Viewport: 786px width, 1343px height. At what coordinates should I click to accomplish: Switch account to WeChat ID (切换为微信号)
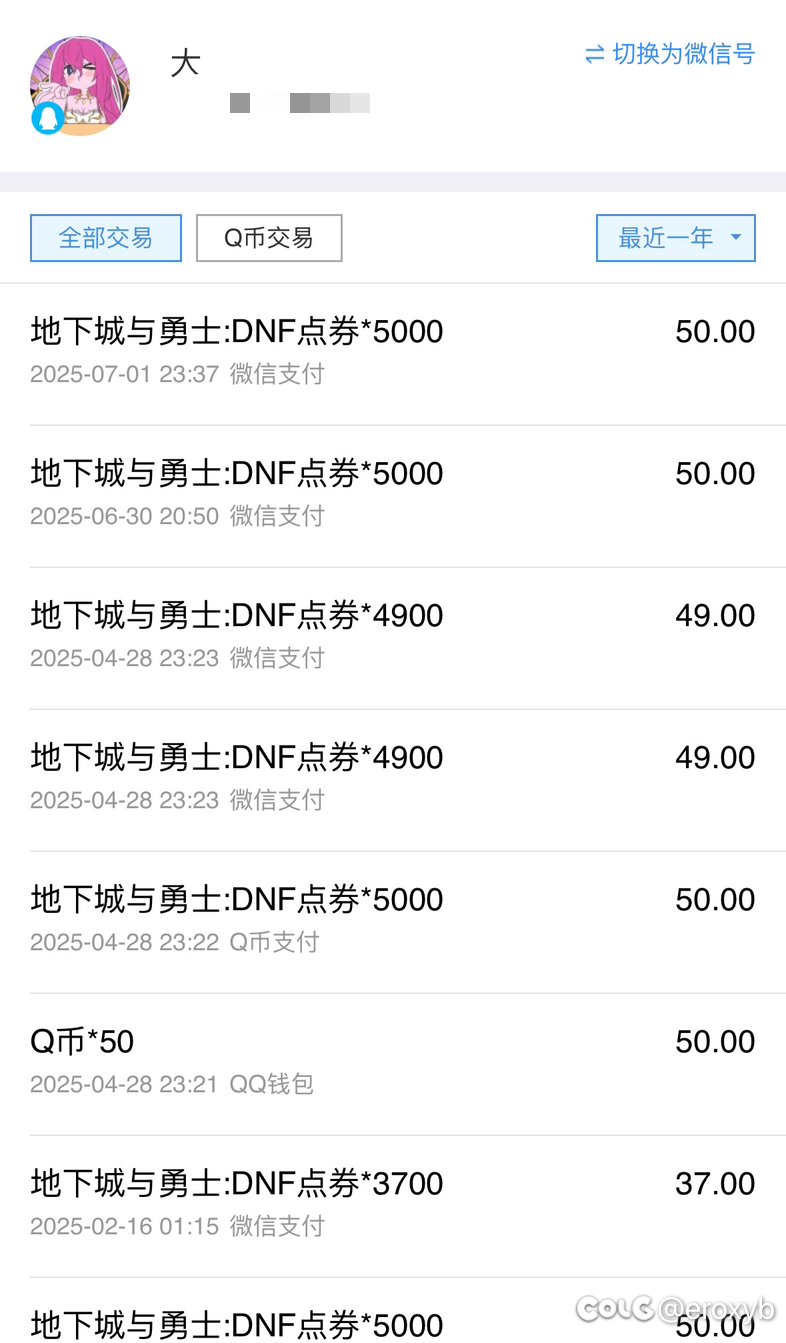tap(670, 54)
